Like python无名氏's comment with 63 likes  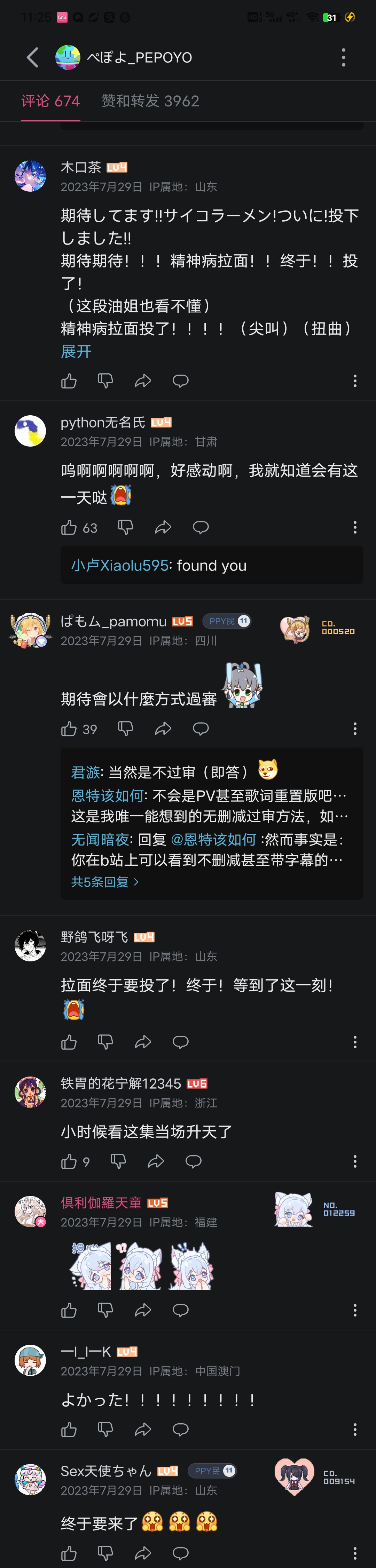pyautogui.click(x=69, y=527)
